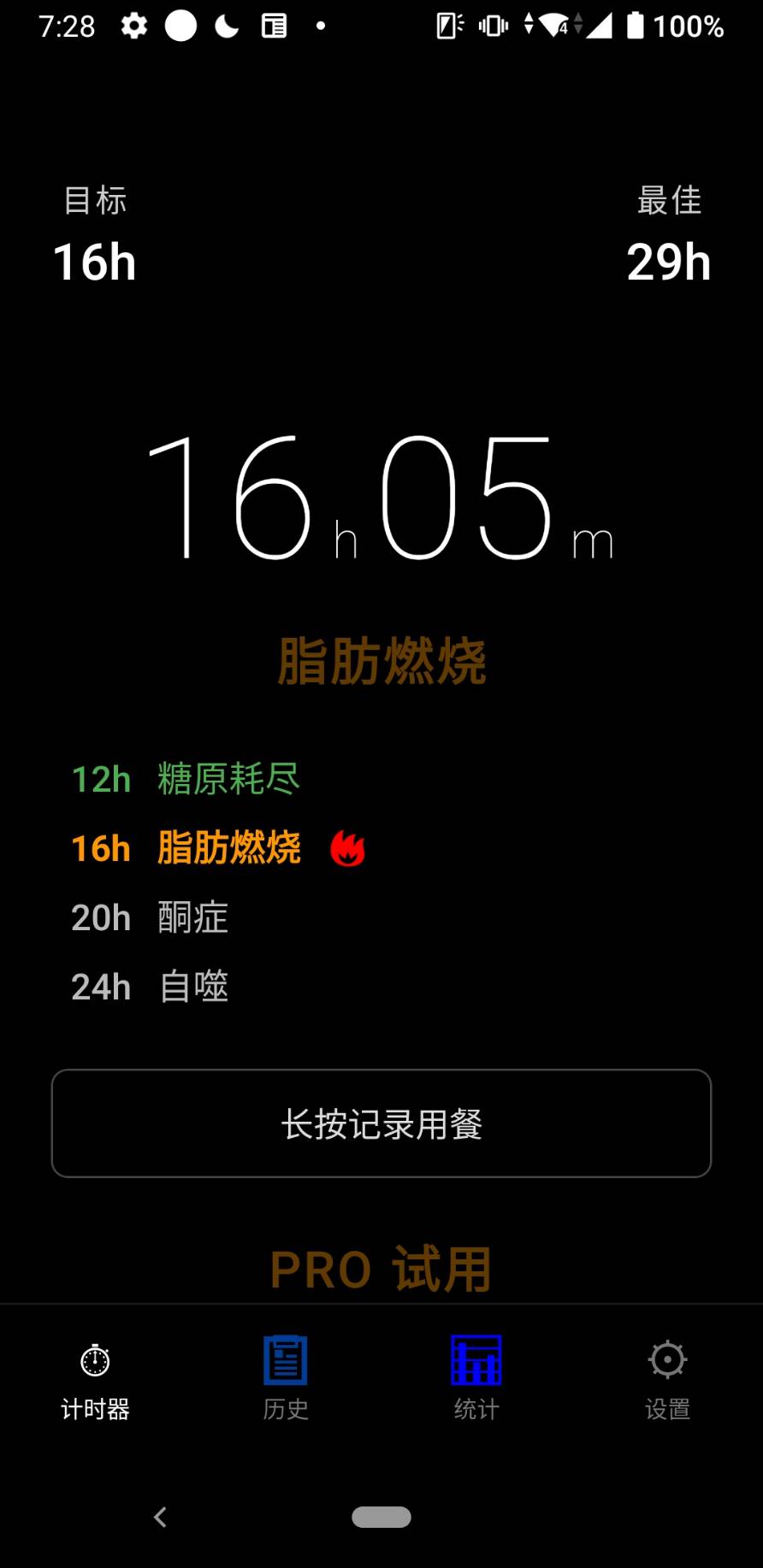
Task: Go to the 设置 tab
Action: tap(667, 1378)
